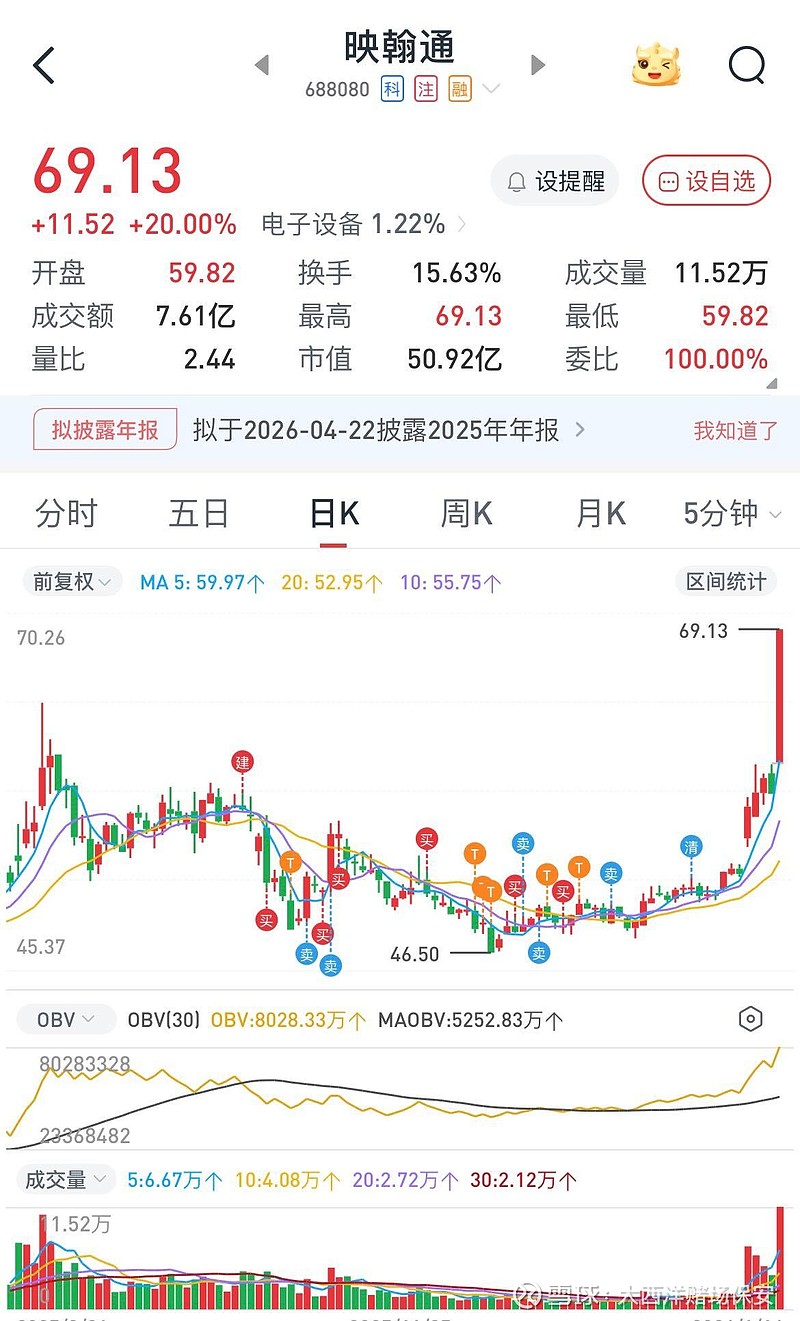Screen dimensions: 800x1321
Task: Go back with the arrow icon
Action: [x=45, y=66]
